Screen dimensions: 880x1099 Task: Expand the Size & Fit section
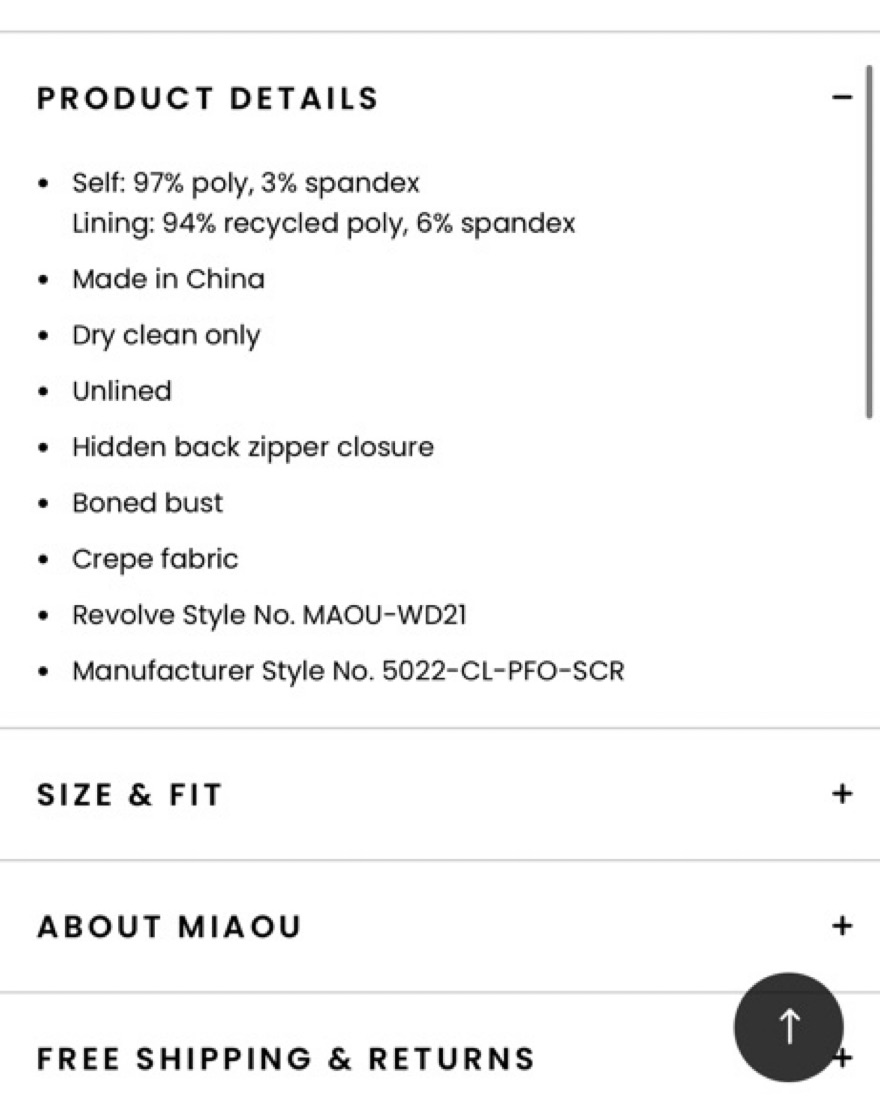(x=841, y=794)
